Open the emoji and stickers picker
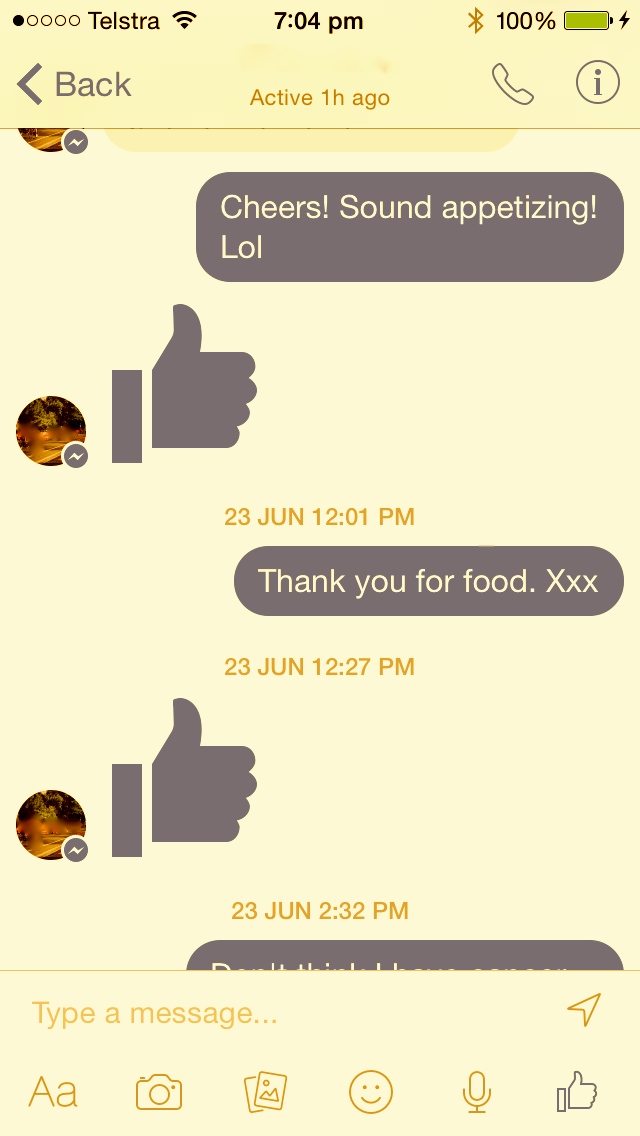The height and width of the screenshot is (1136, 640). point(371,1091)
